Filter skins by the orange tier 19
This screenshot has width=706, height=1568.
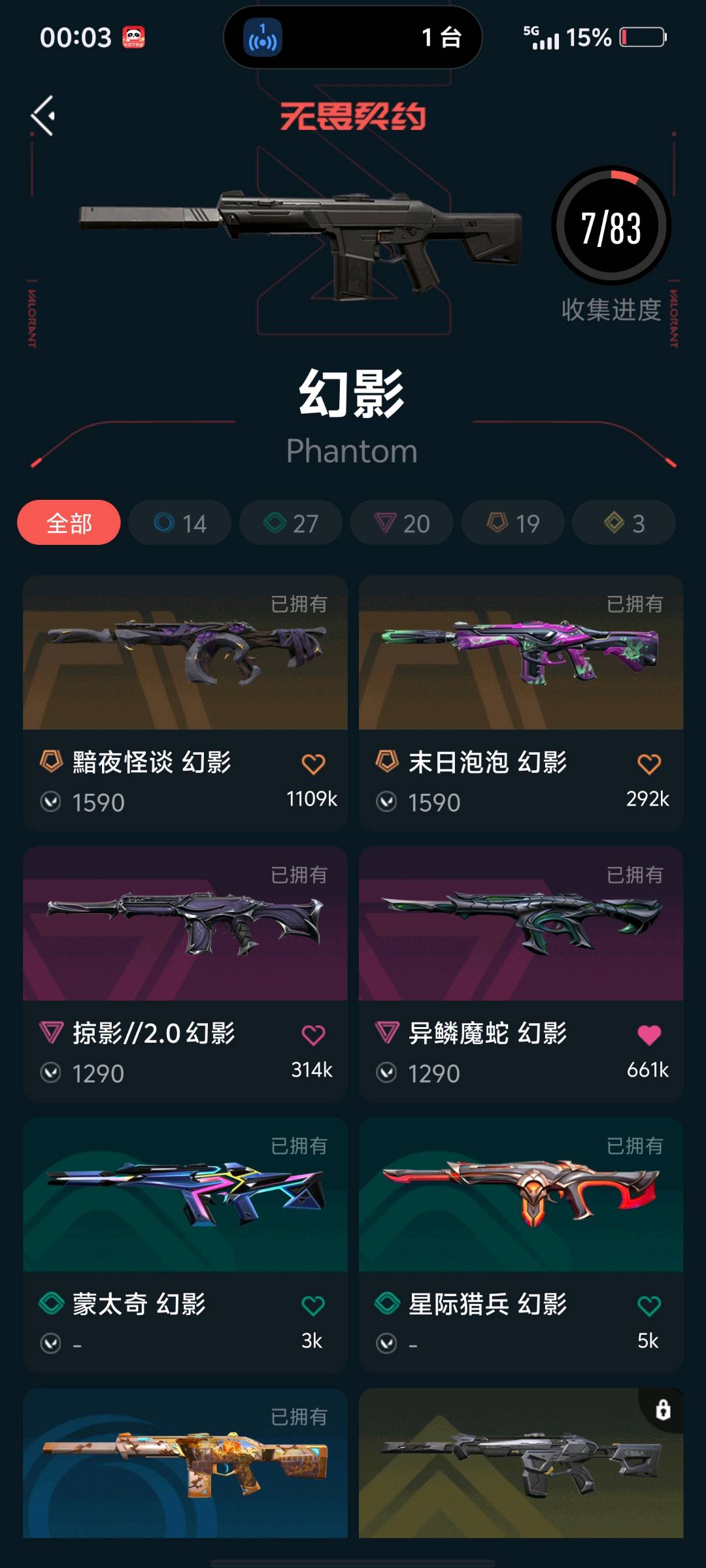tap(513, 523)
